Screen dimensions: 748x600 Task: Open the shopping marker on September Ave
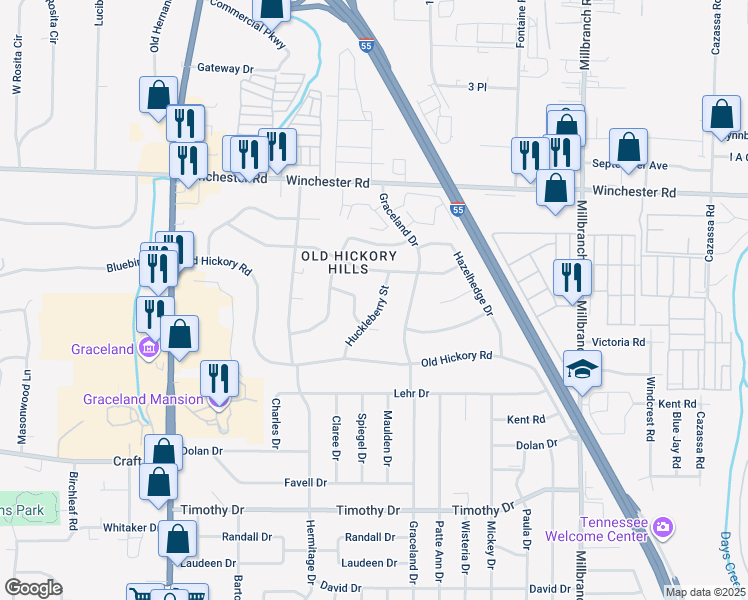click(629, 147)
